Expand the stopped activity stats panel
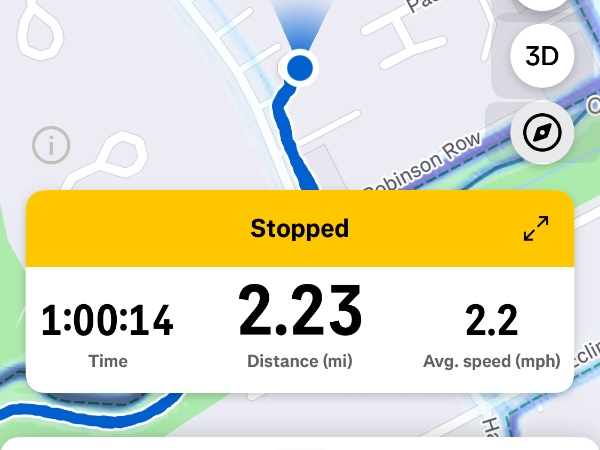600x450 pixels. (537, 229)
